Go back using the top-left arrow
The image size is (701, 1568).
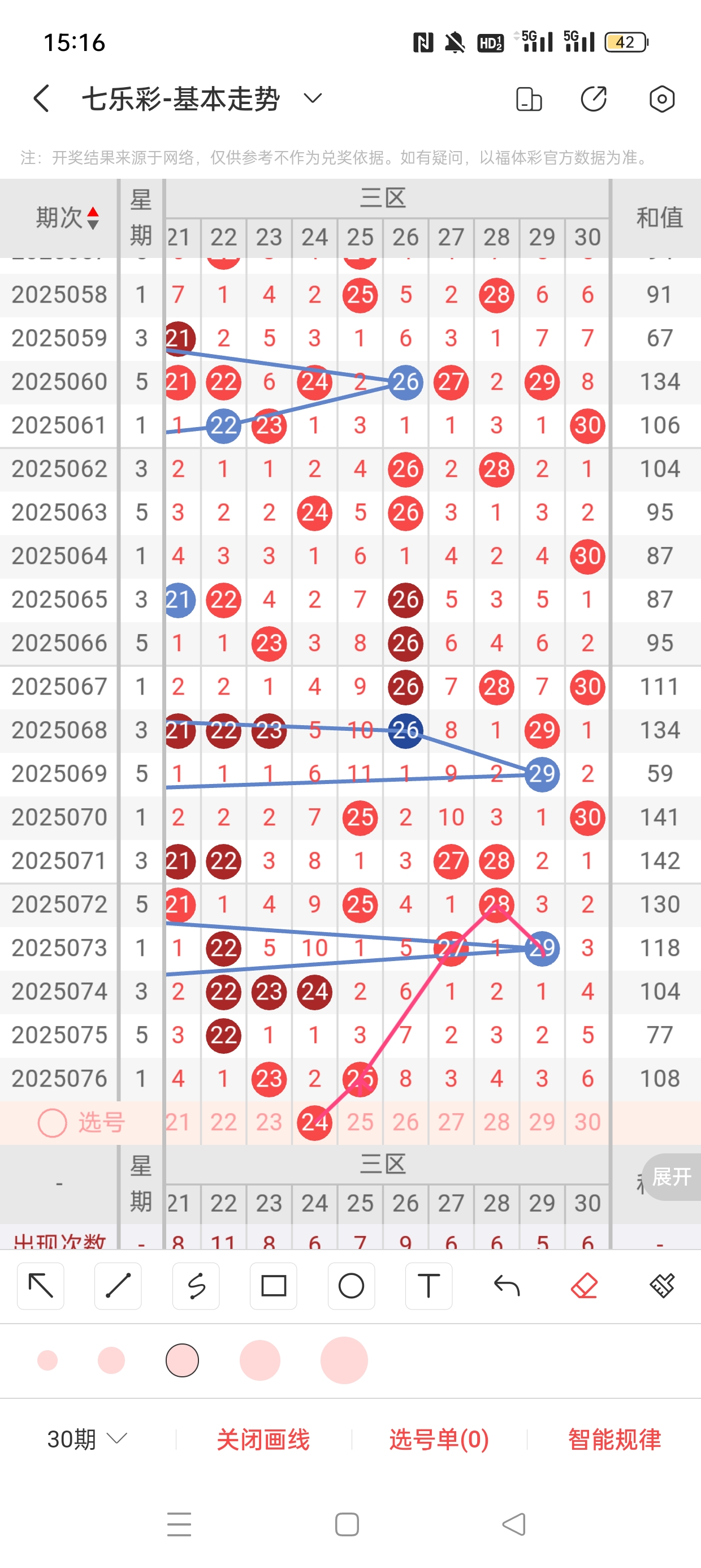coord(41,98)
